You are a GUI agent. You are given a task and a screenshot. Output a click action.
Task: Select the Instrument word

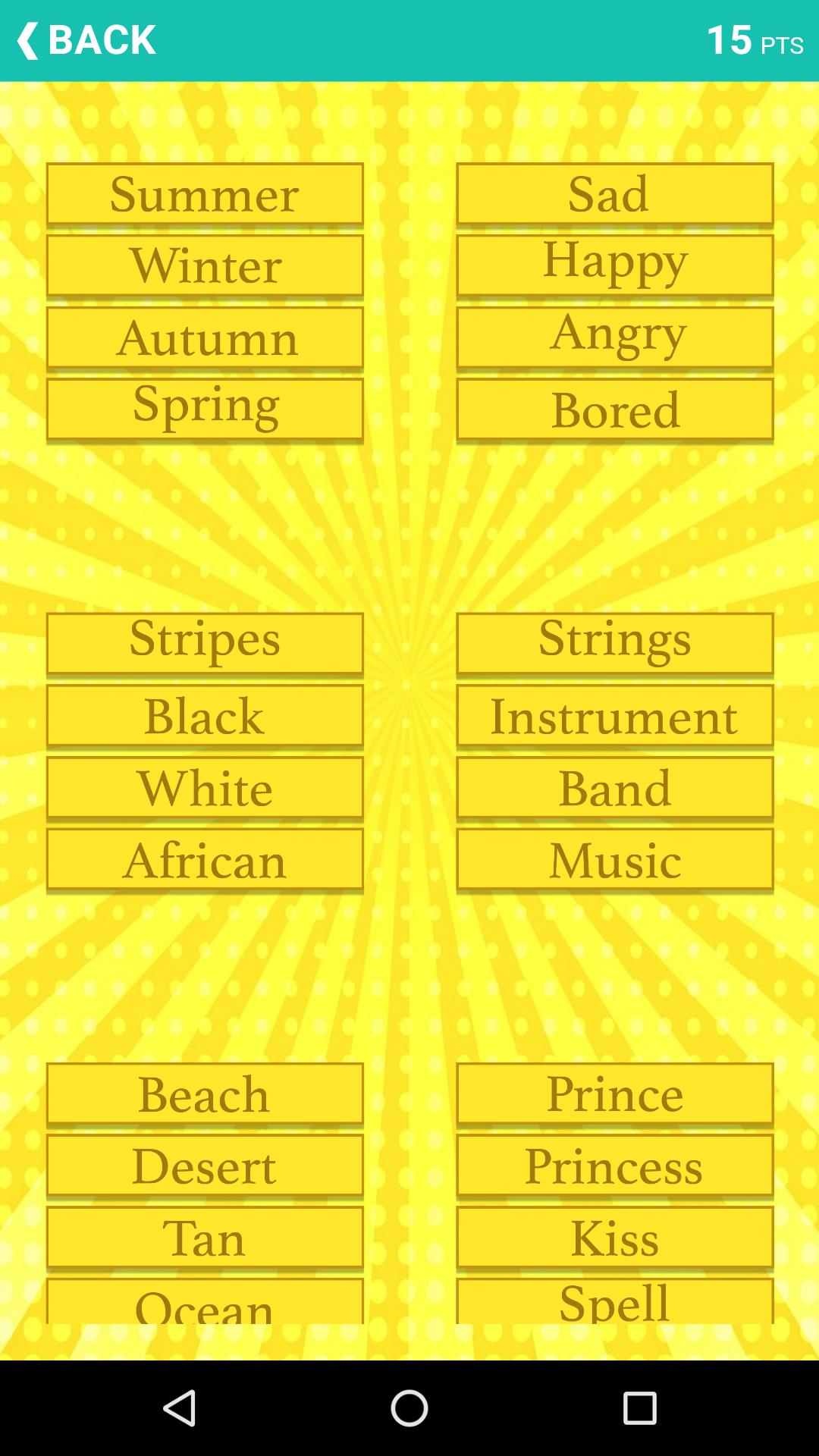coord(614,716)
